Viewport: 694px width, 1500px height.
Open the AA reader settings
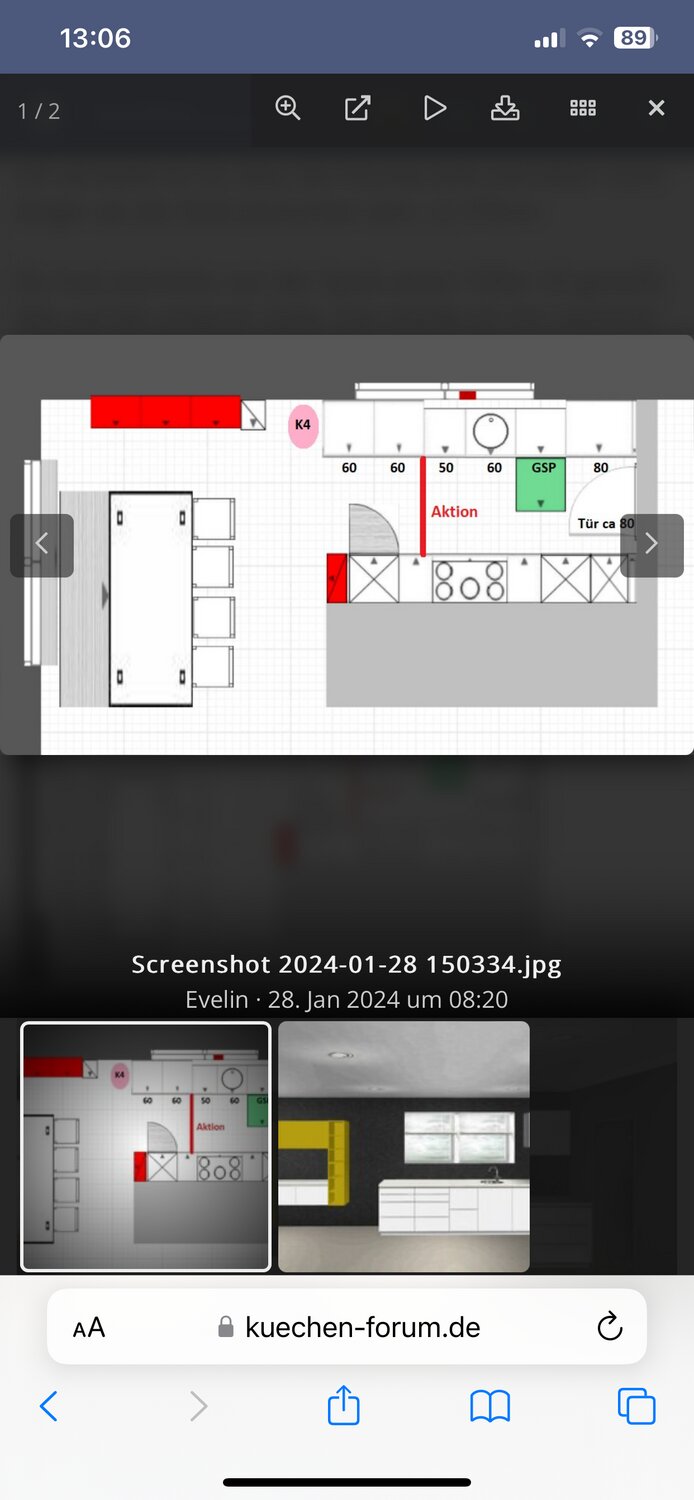tap(89, 1327)
